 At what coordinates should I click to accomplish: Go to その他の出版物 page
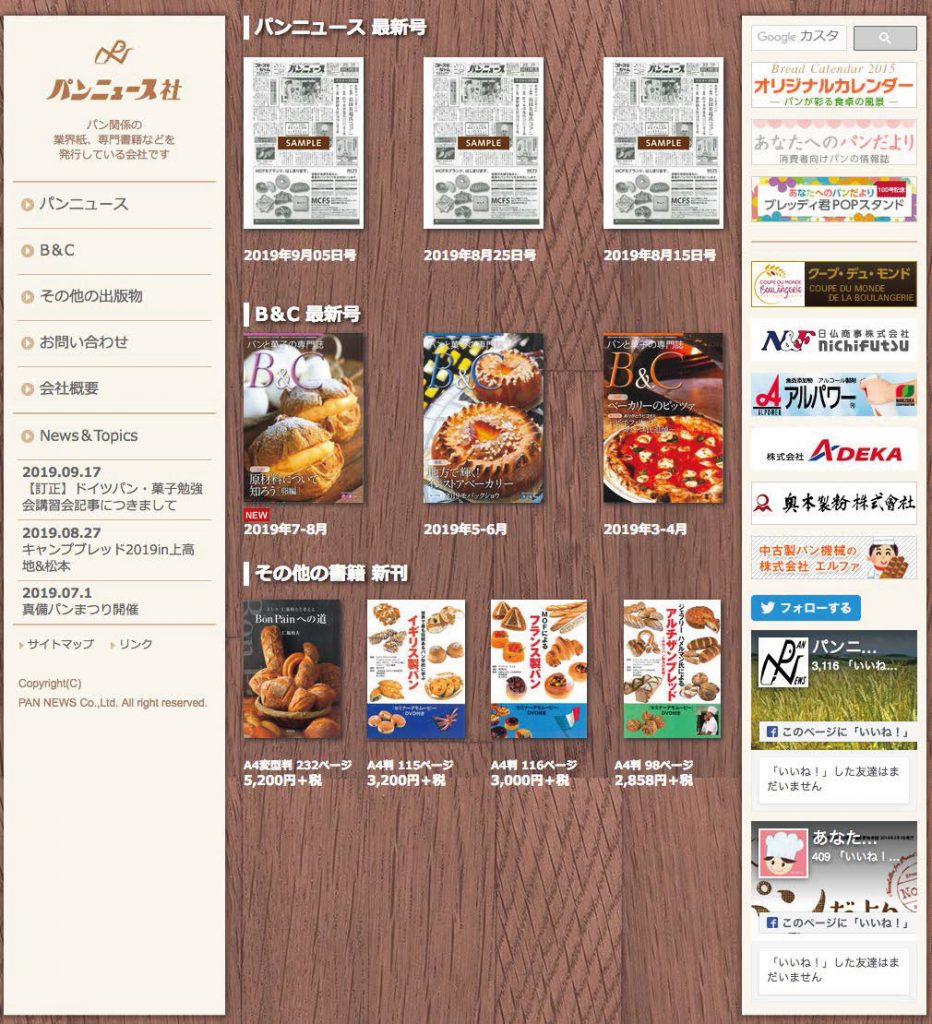click(90, 296)
